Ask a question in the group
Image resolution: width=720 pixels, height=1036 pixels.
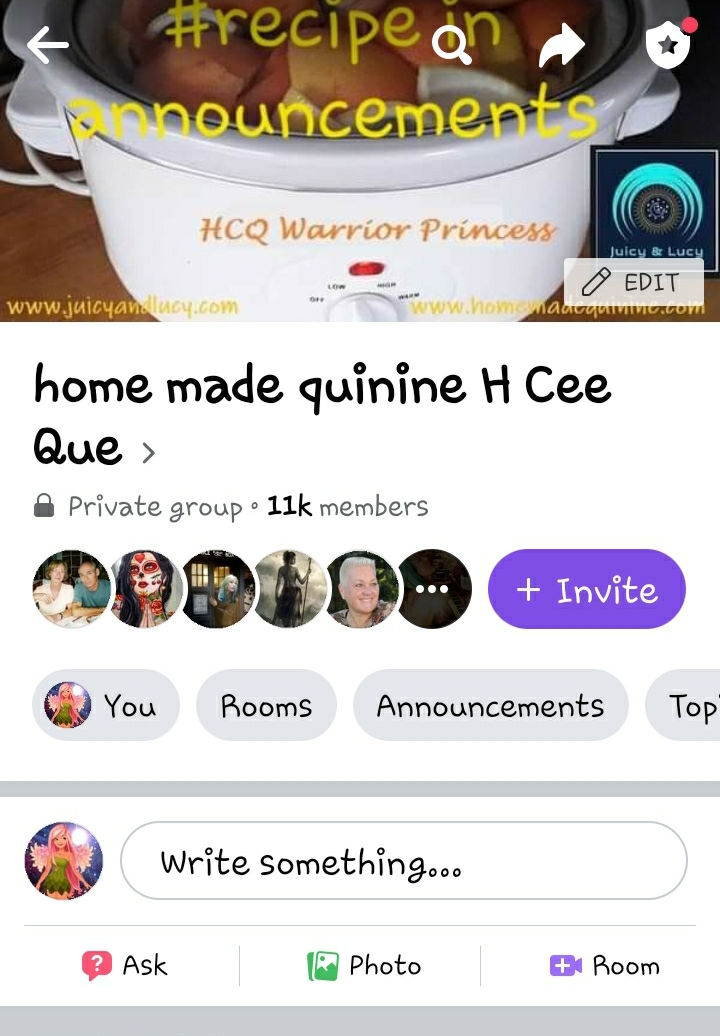pyautogui.click(x=125, y=965)
